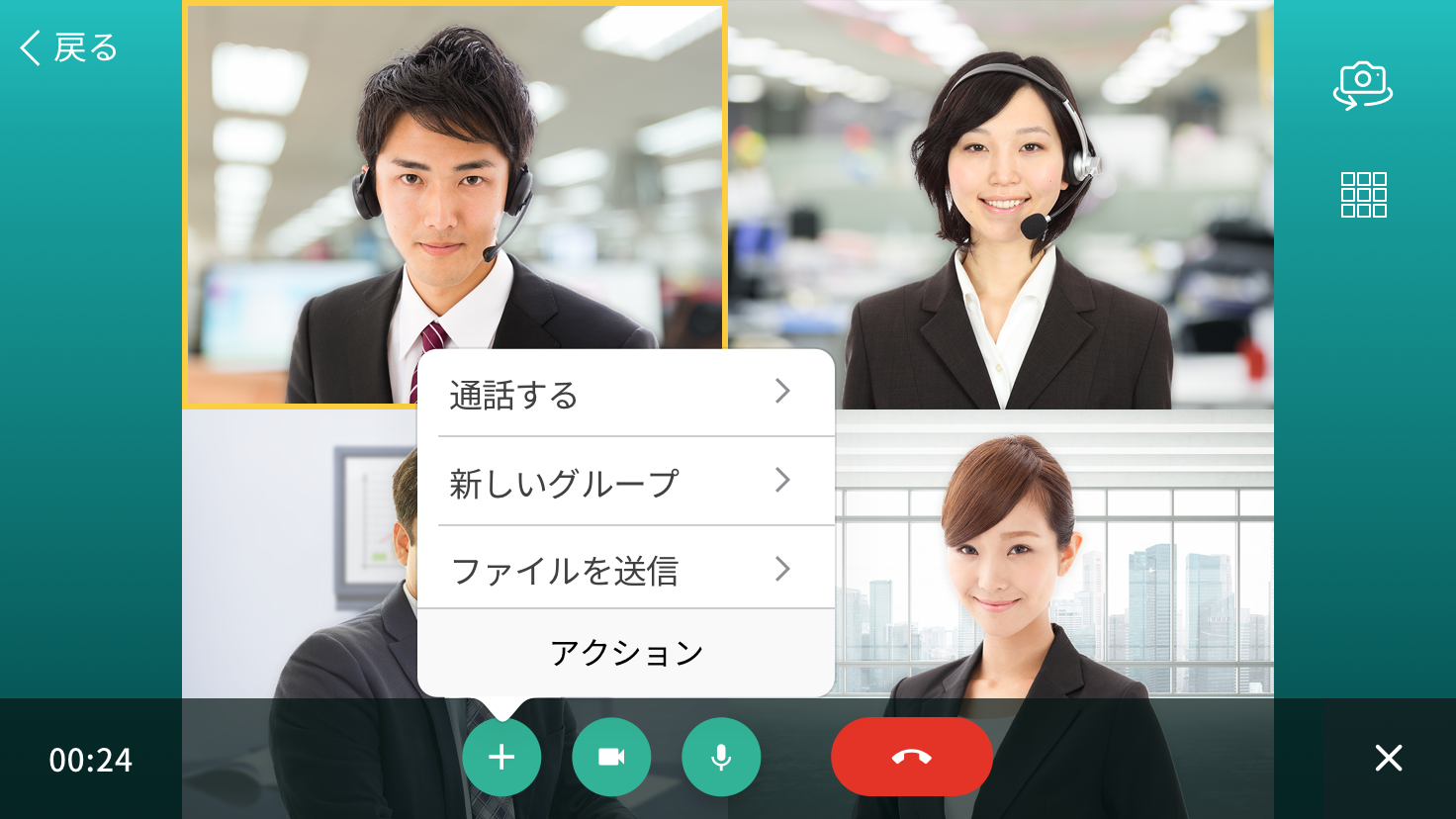1456x819 pixels.
Task: Go back with the 戻る button
Action: click(x=69, y=47)
